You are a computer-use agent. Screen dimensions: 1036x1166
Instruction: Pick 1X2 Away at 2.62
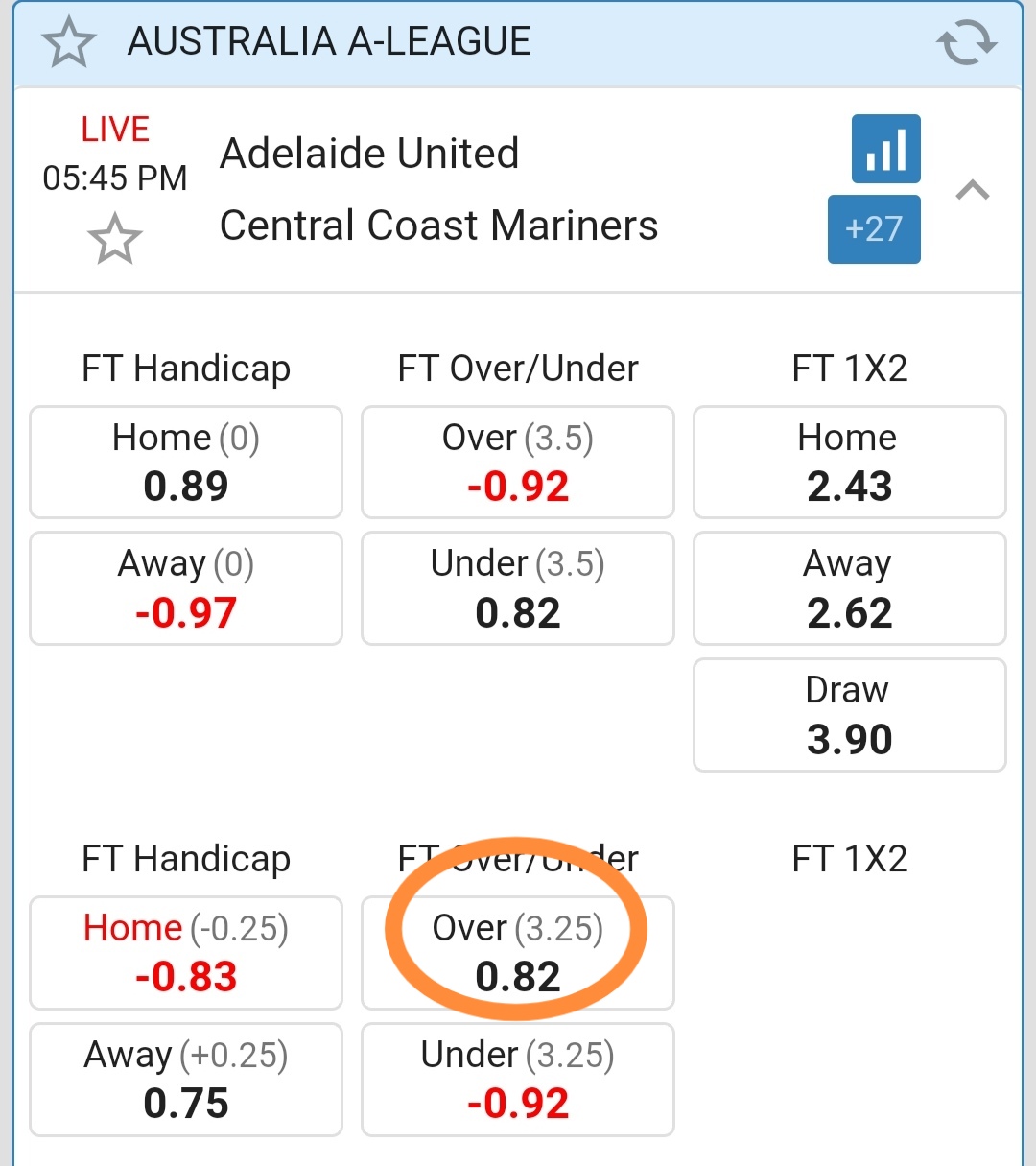click(849, 588)
